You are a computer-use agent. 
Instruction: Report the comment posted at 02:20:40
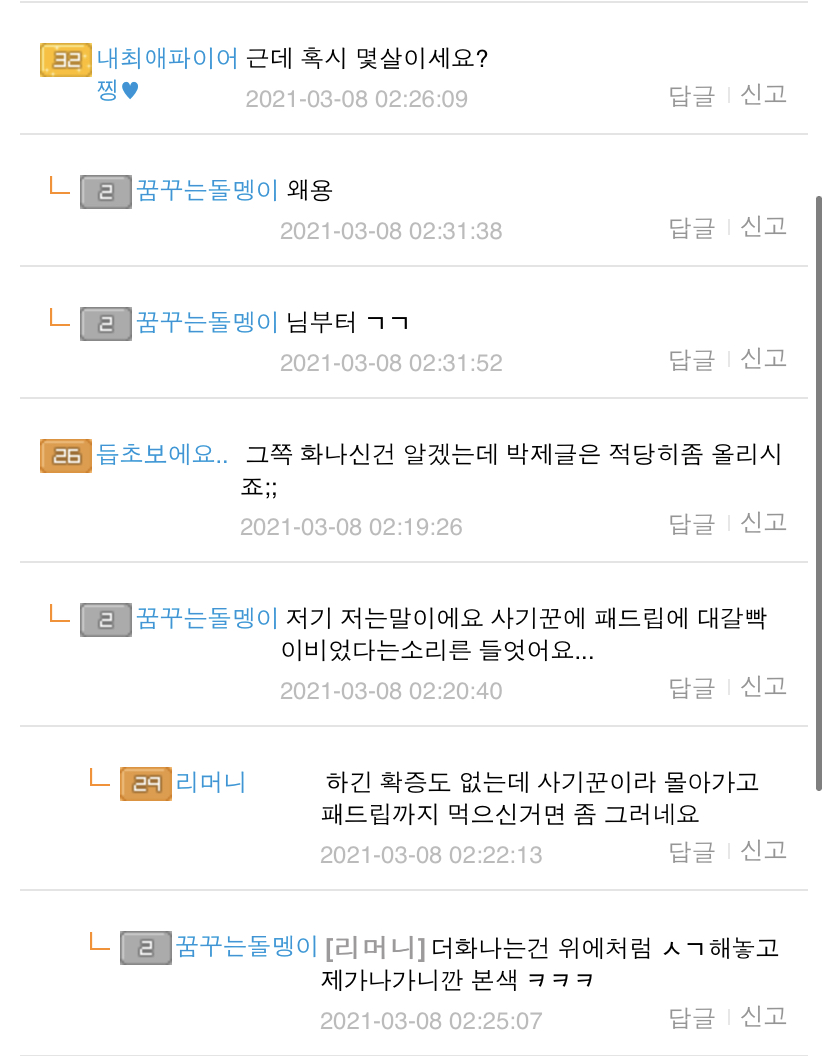(x=763, y=687)
